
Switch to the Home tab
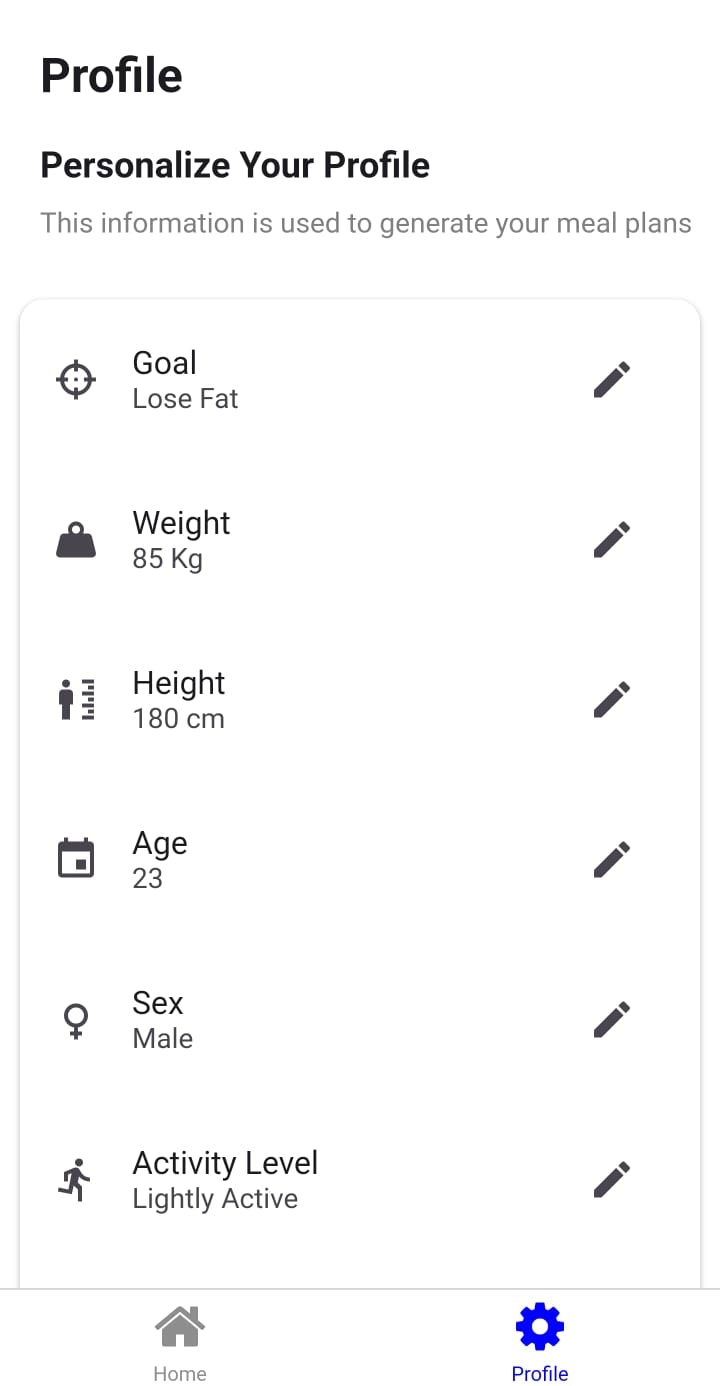[180, 1342]
